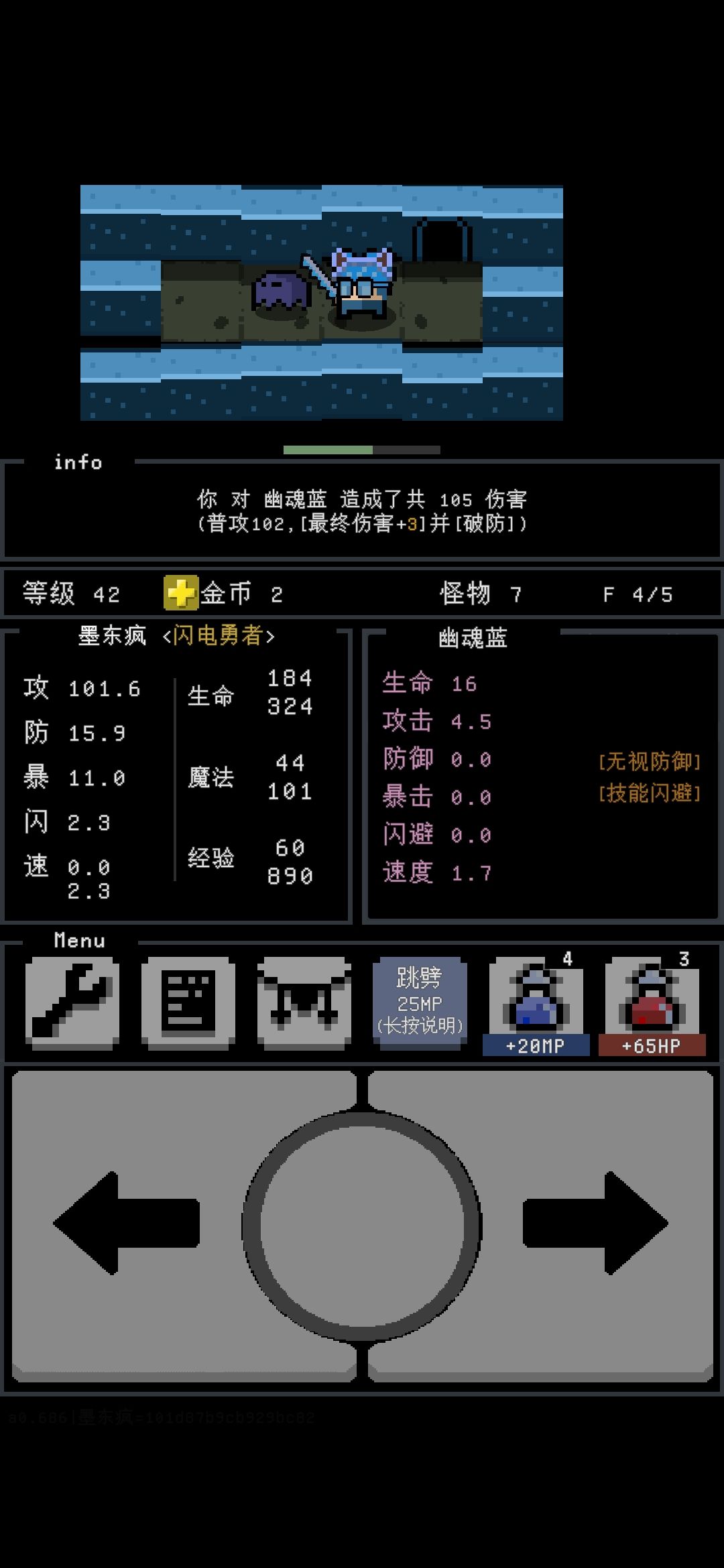
Task: Drink the red +65HP potion
Action: 652,1005
